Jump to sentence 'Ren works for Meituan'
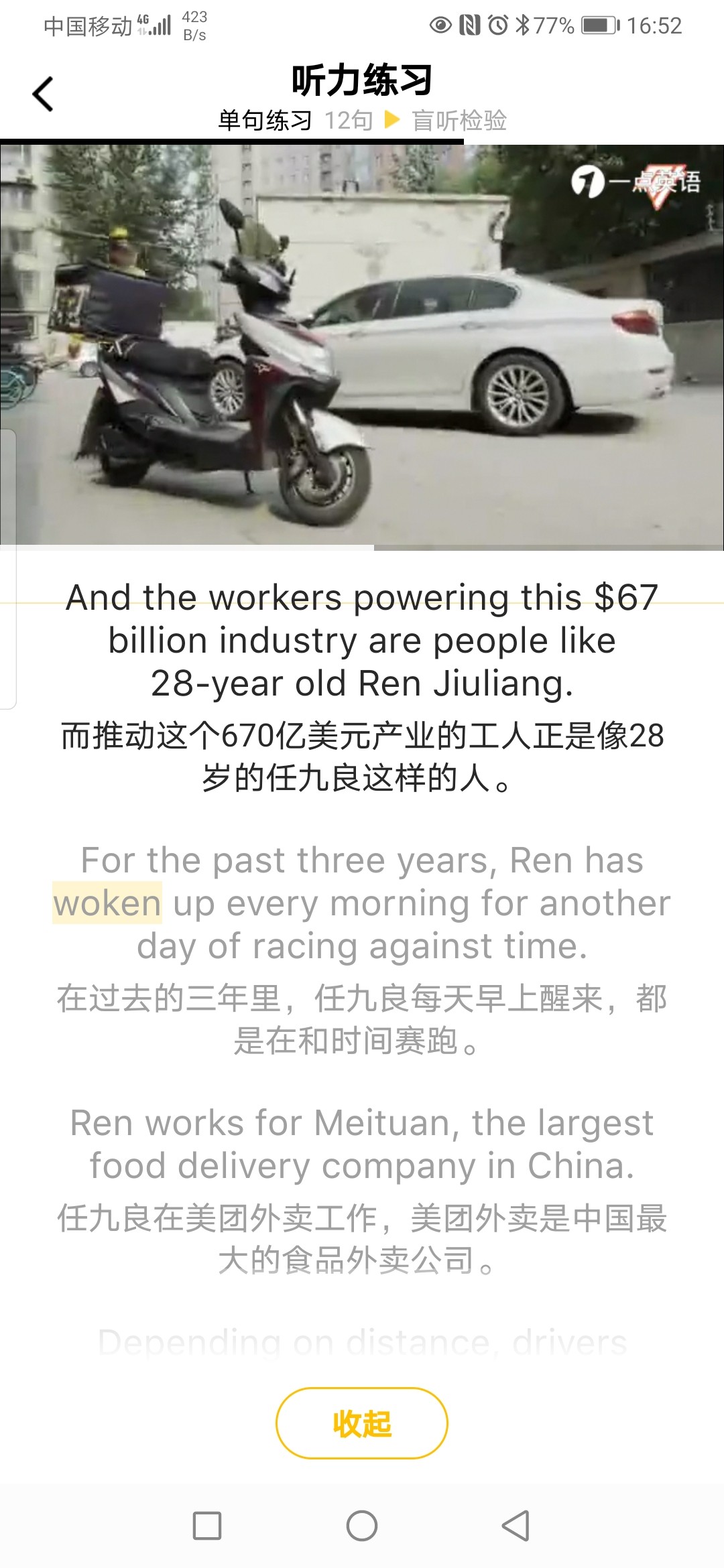 pos(362,1145)
